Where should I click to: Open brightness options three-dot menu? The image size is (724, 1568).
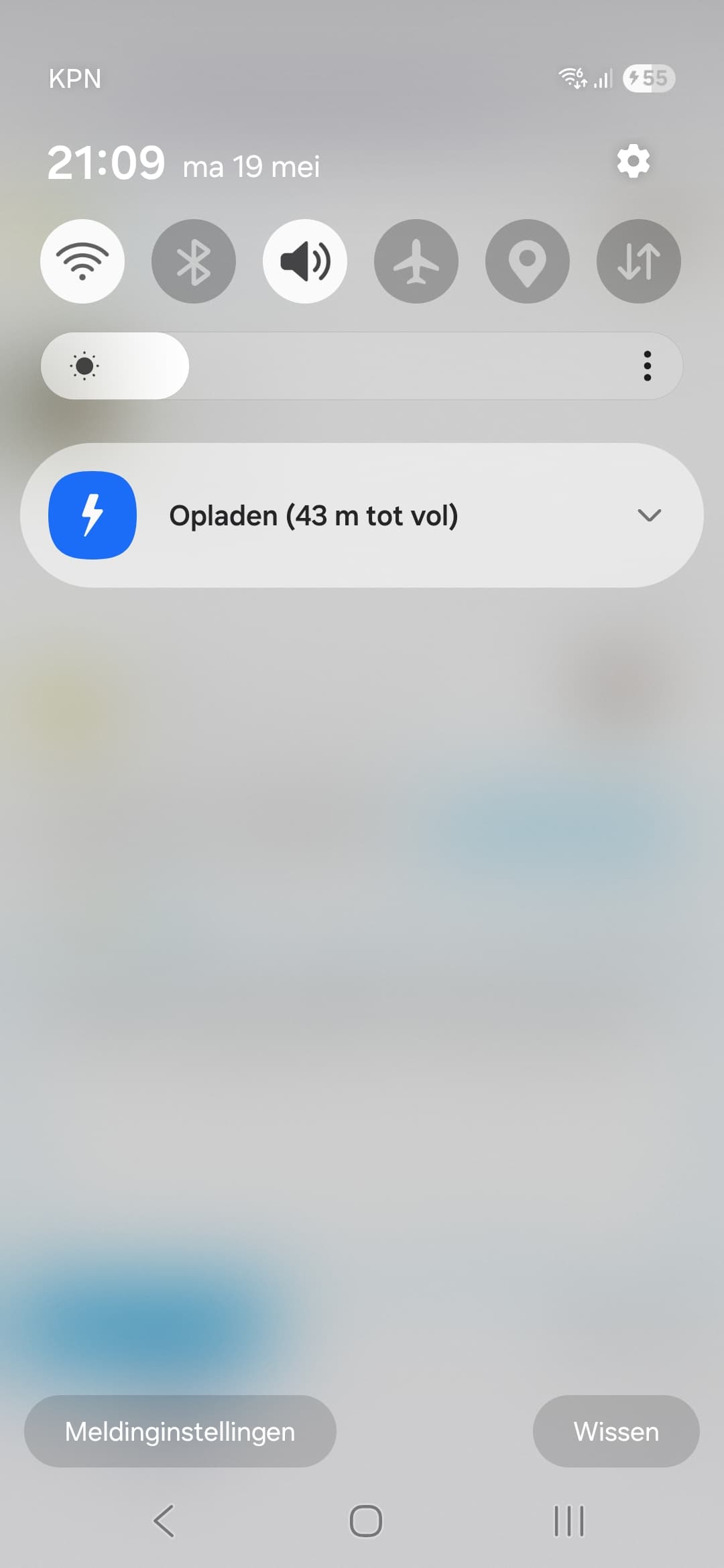(x=647, y=366)
